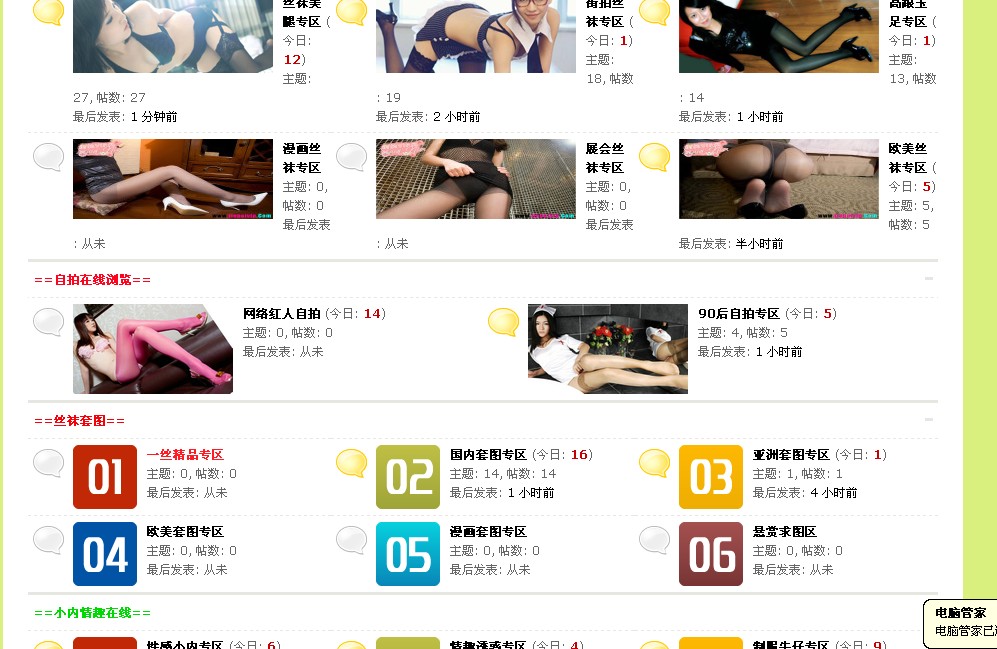Open the 丝袜套图 category heading

pos(80,421)
